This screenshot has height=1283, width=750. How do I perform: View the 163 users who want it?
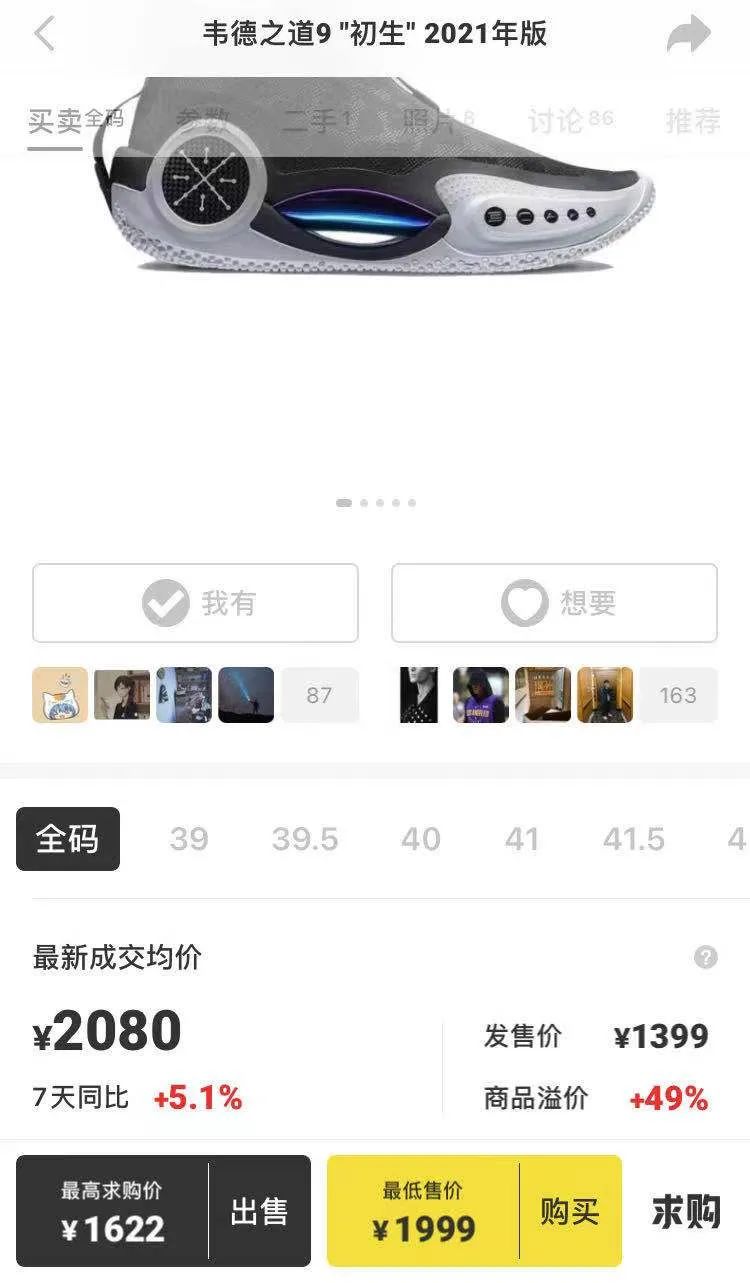click(678, 695)
